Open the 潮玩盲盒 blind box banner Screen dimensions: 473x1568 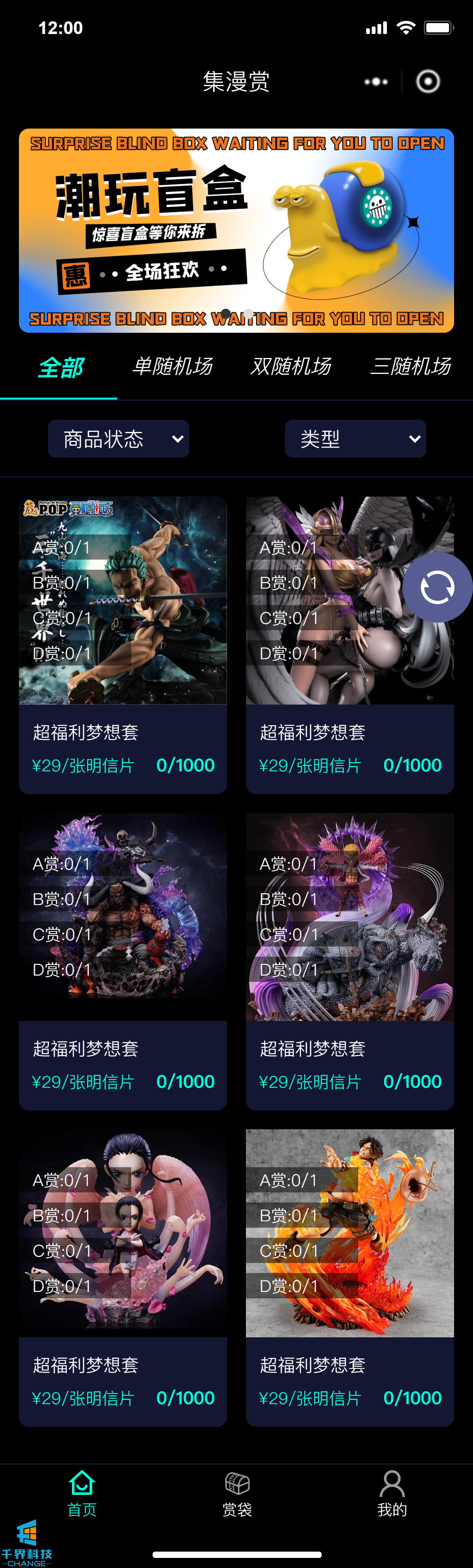coord(236,230)
